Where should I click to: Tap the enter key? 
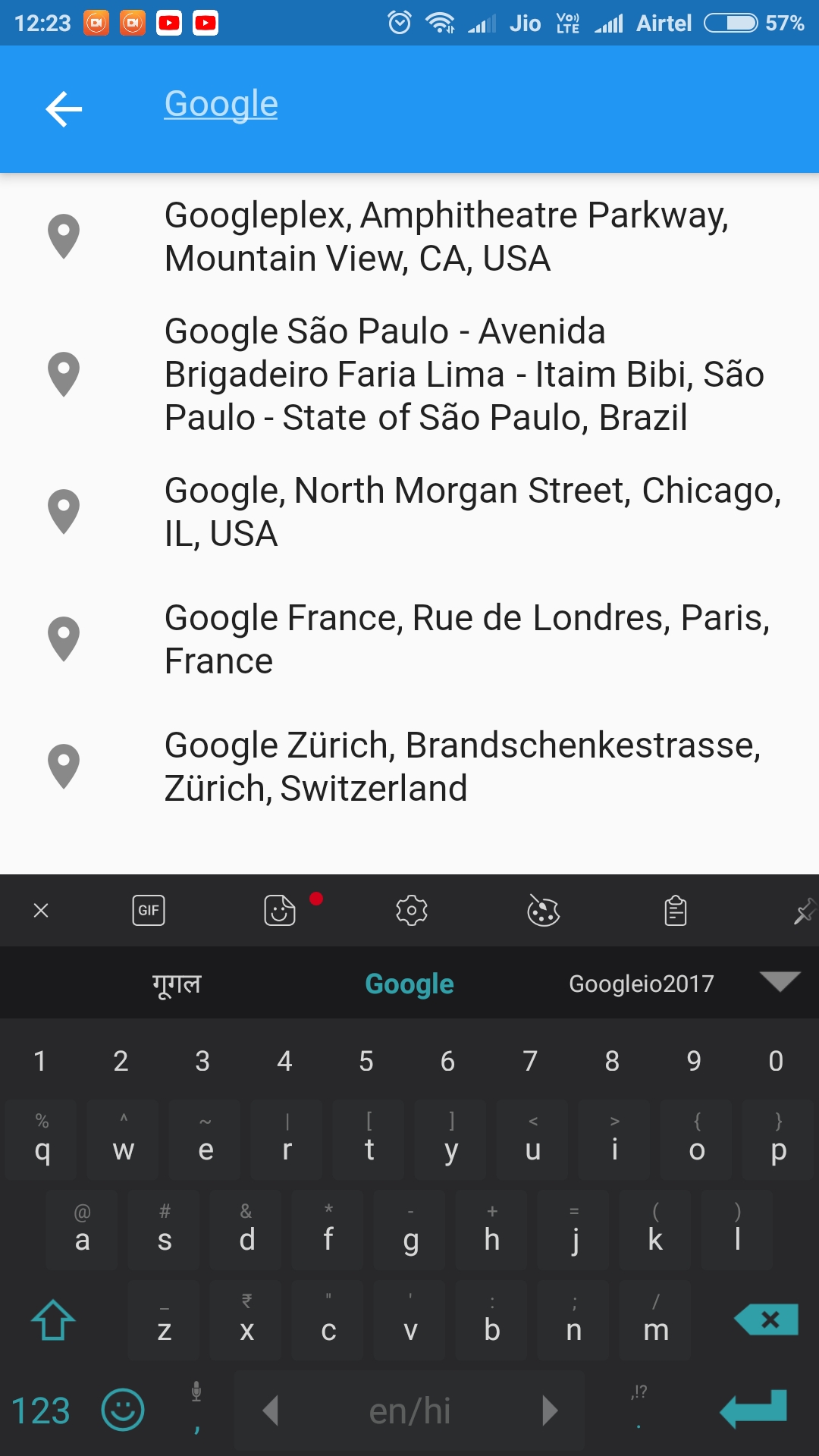(x=753, y=1410)
